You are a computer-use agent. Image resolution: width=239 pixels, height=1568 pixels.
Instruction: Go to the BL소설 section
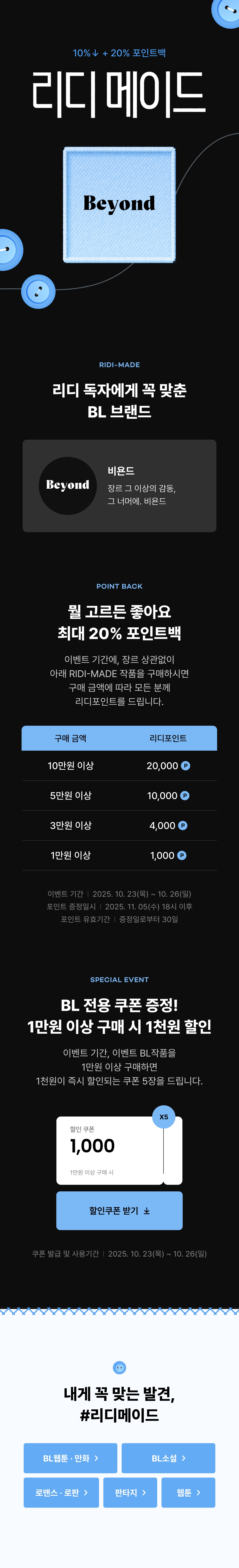point(168,1458)
